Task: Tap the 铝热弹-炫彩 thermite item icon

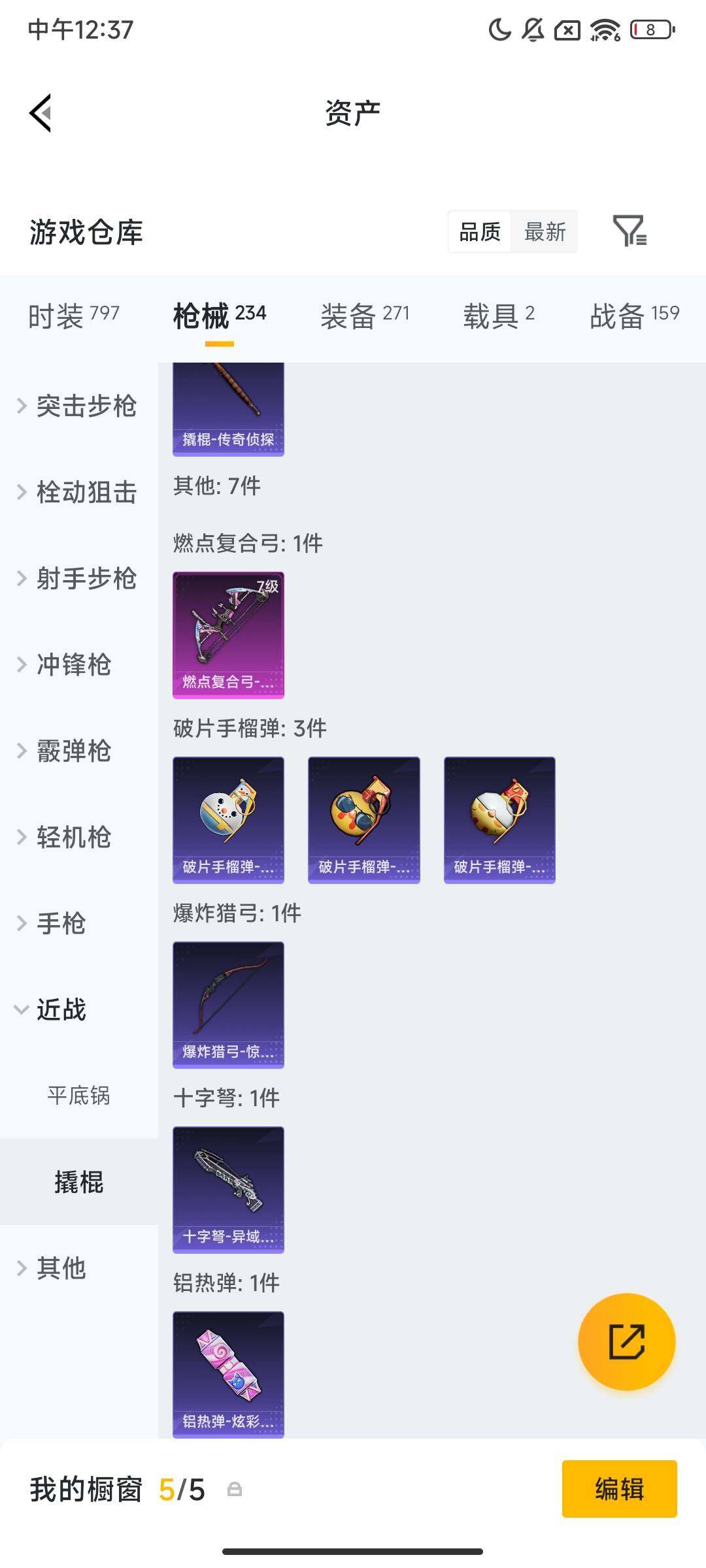Action: (x=228, y=1376)
